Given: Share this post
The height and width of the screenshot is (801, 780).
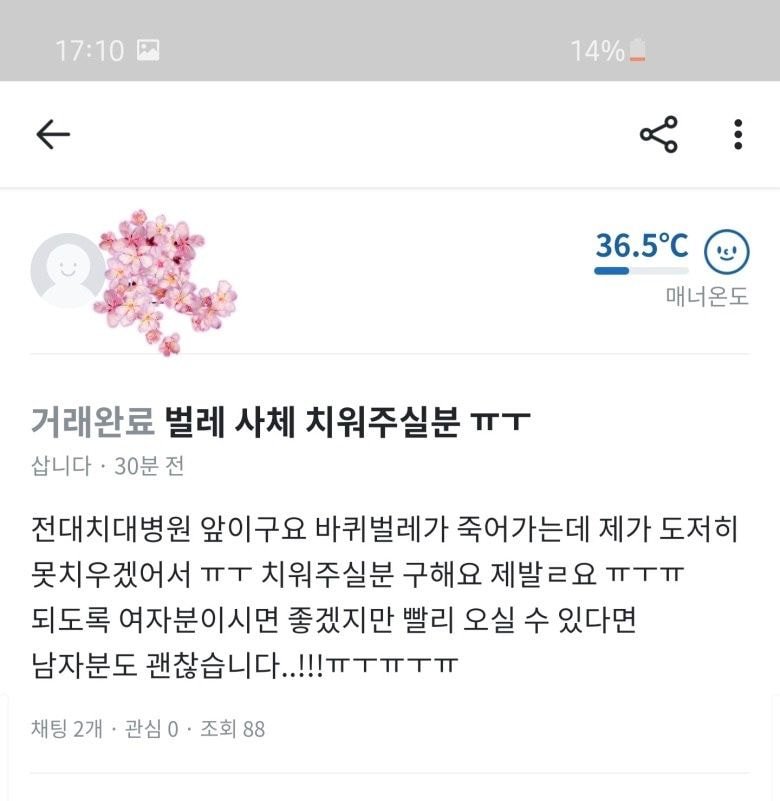Looking at the screenshot, I should pos(658,134).
